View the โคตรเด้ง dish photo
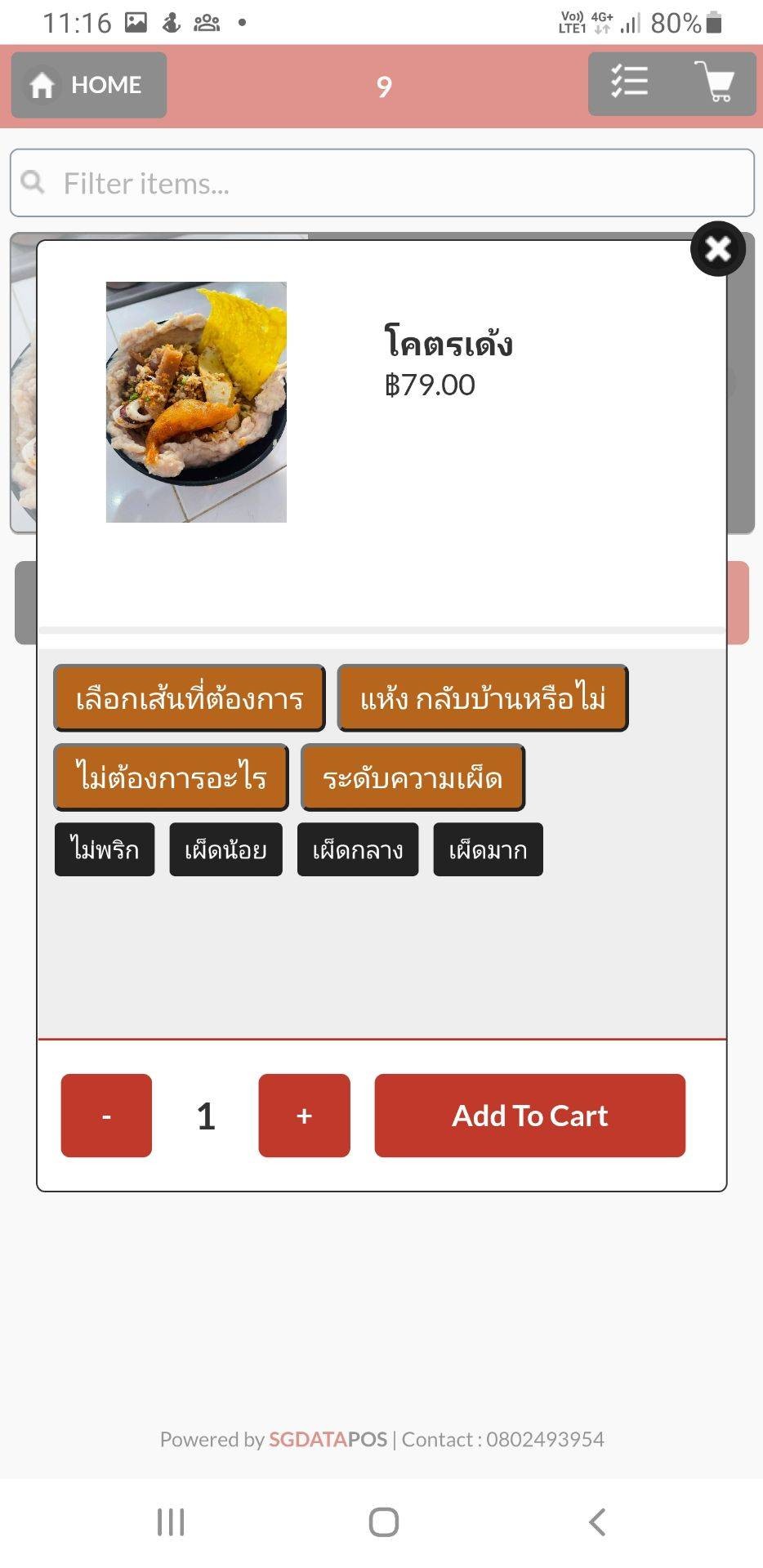The height and width of the screenshot is (1568, 763). pos(196,403)
